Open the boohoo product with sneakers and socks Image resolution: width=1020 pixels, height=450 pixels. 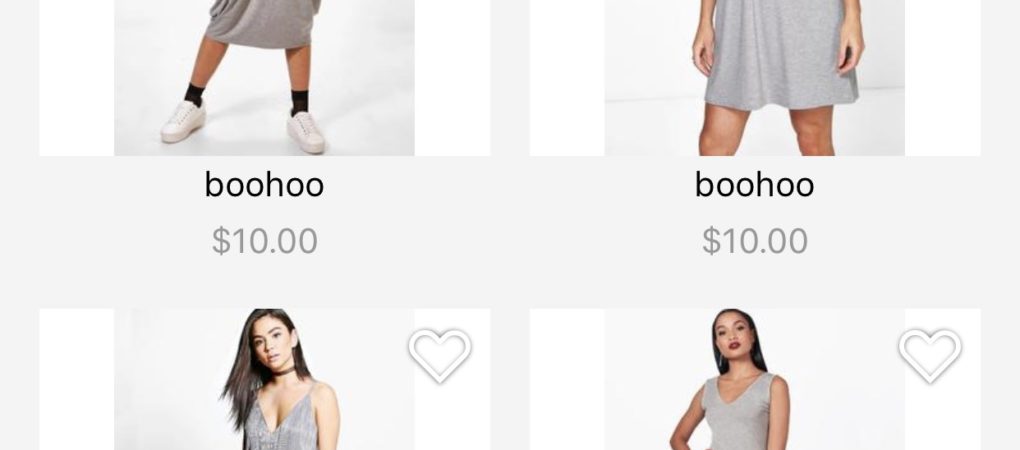coord(264,78)
